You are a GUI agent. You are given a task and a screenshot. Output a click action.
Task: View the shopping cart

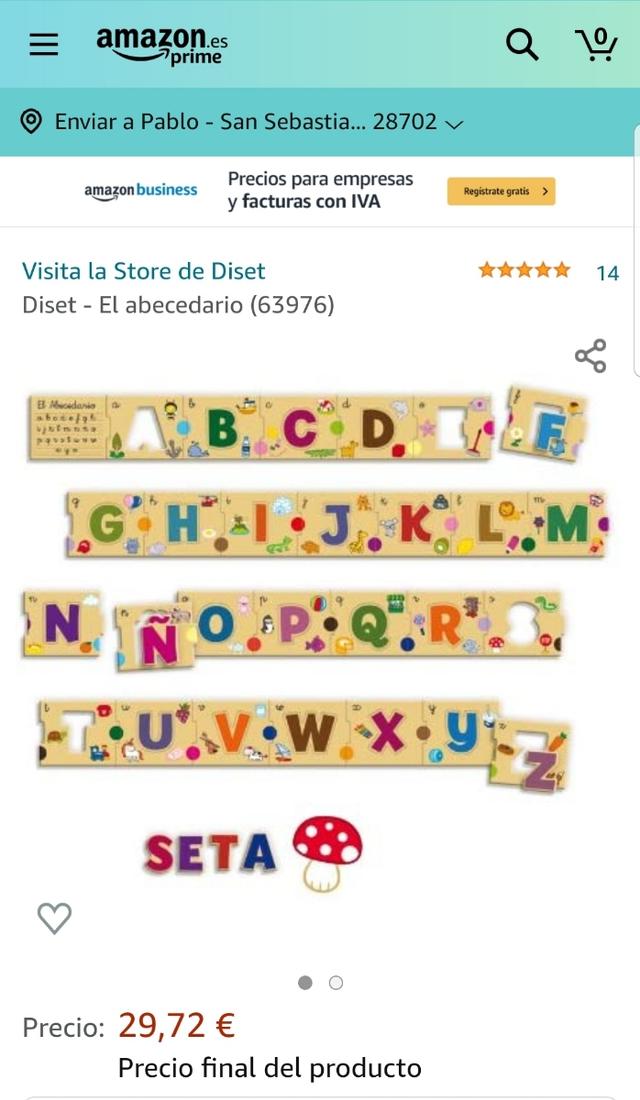(x=596, y=44)
